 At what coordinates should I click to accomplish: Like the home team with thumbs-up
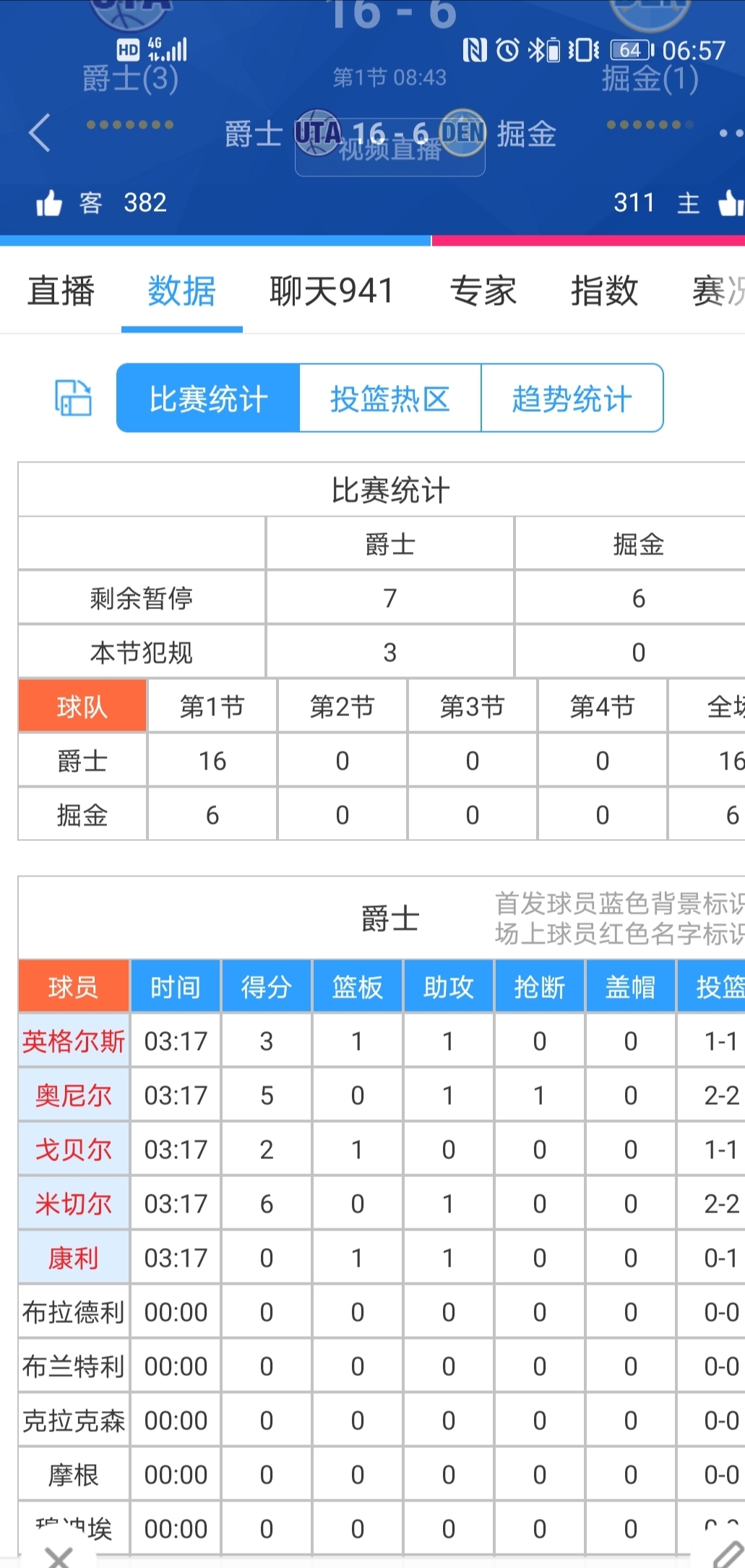point(731,203)
